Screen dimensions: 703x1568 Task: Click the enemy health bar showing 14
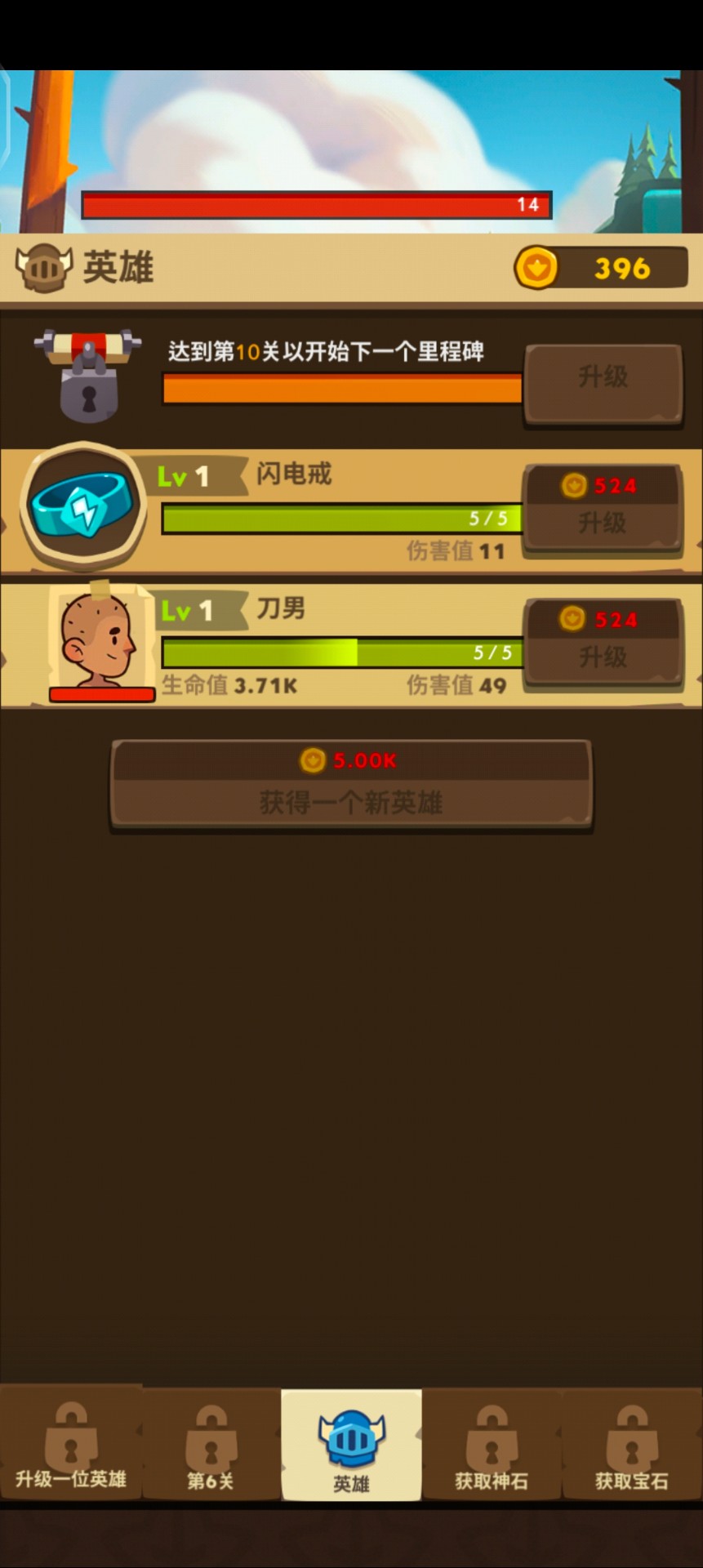(x=318, y=205)
